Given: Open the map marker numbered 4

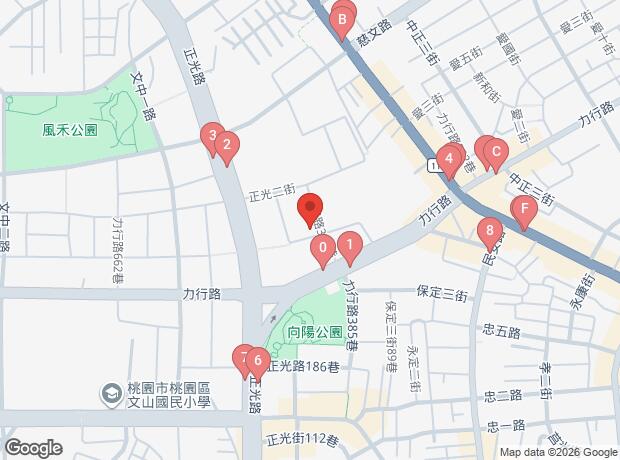Looking at the screenshot, I should click(451, 157).
